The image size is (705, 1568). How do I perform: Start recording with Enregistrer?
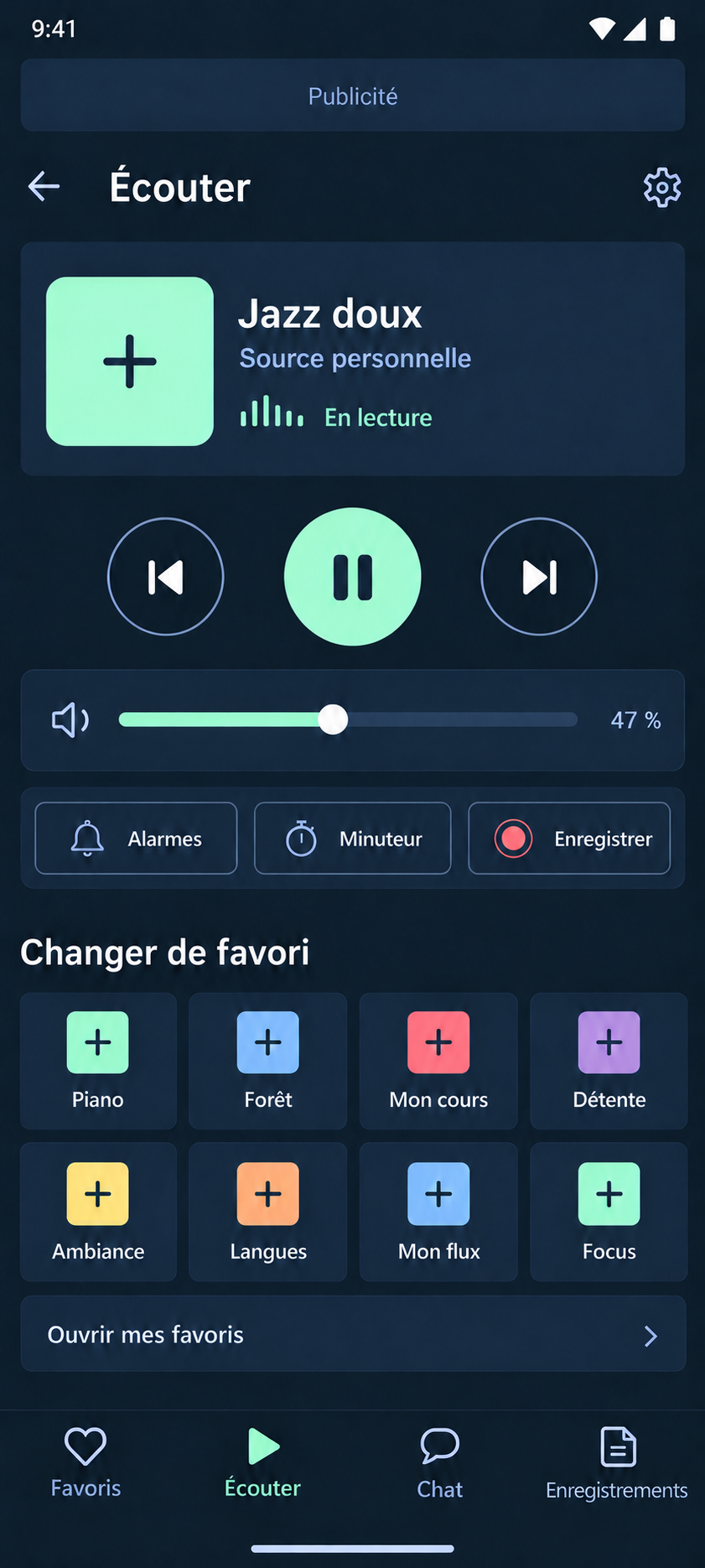(x=569, y=839)
